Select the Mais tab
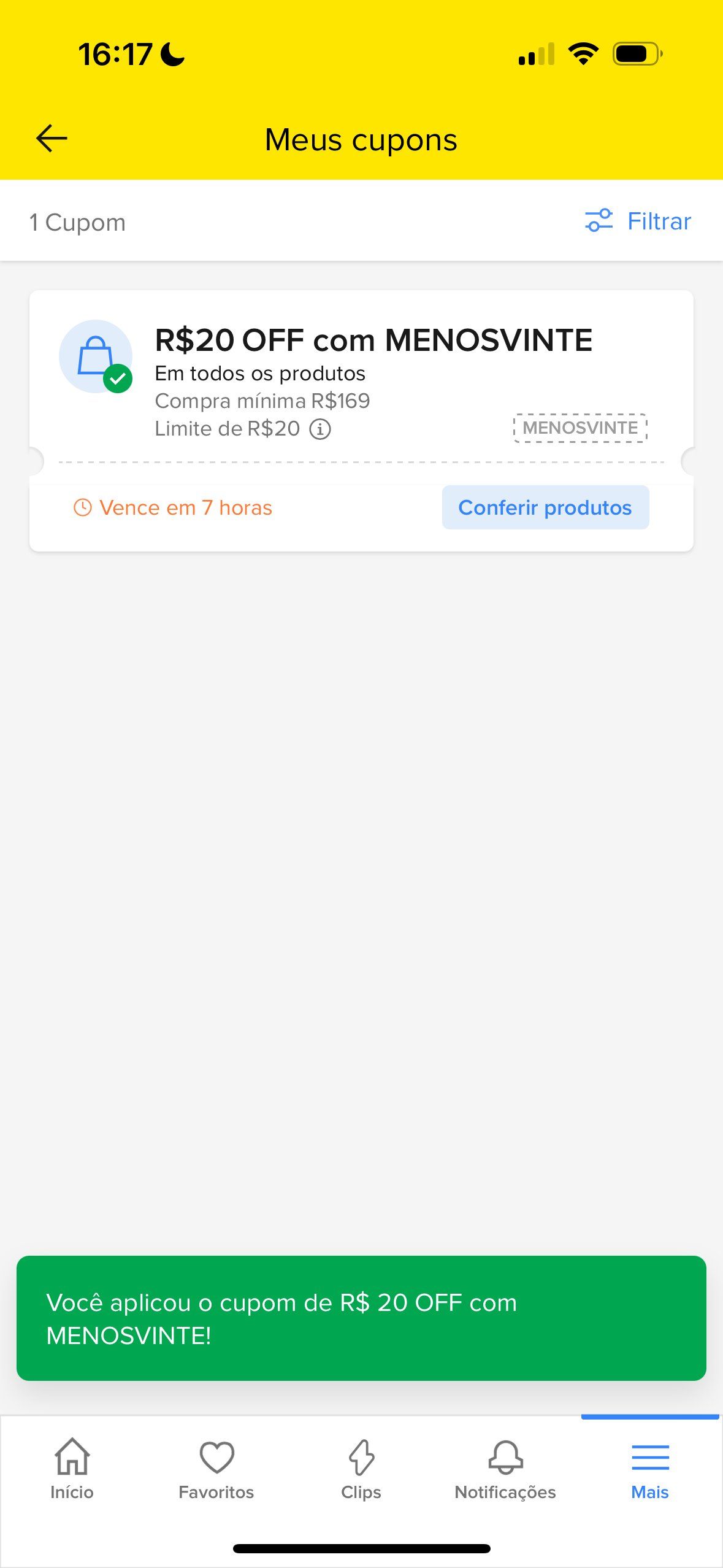The image size is (723, 1568). click(650, 1470)
